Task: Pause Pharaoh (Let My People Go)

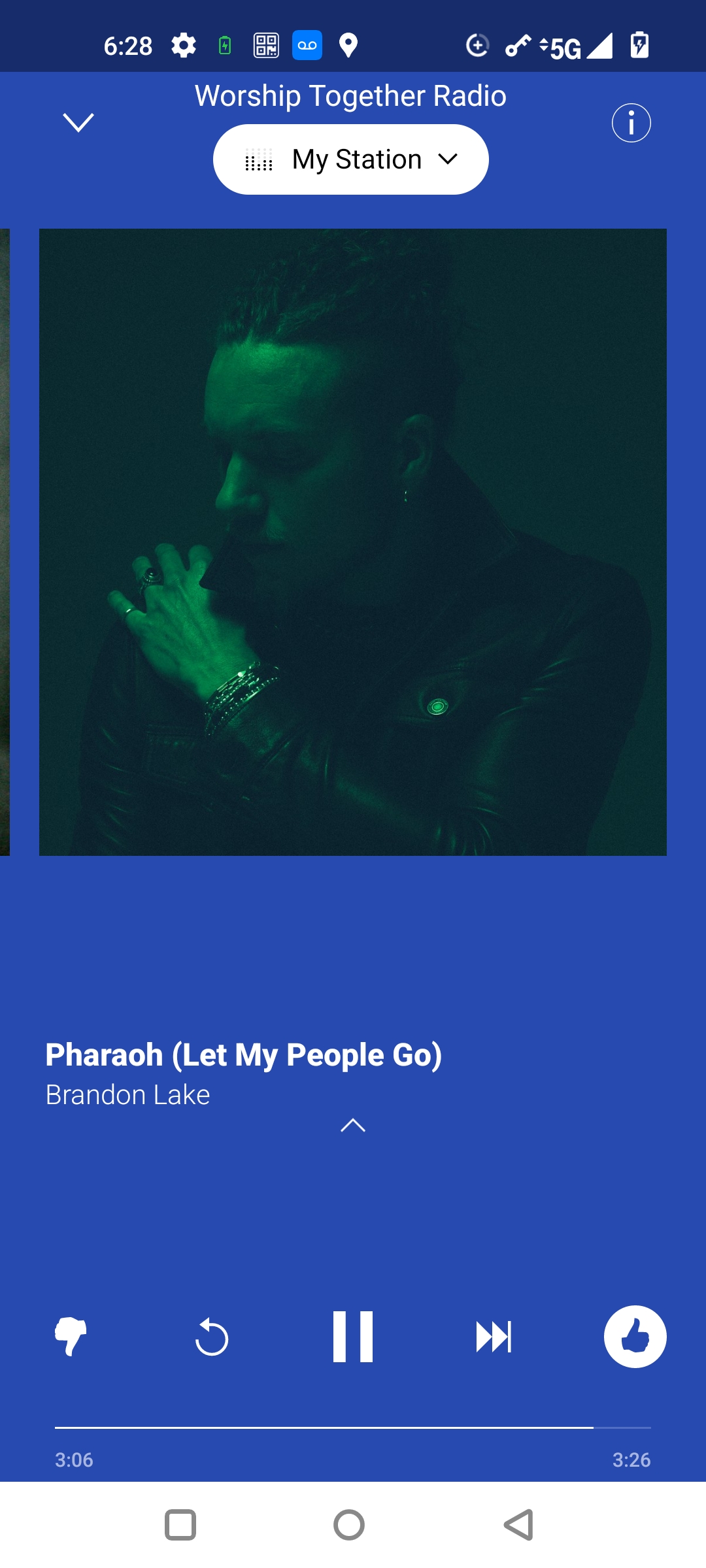Action: pos(353,1337)
